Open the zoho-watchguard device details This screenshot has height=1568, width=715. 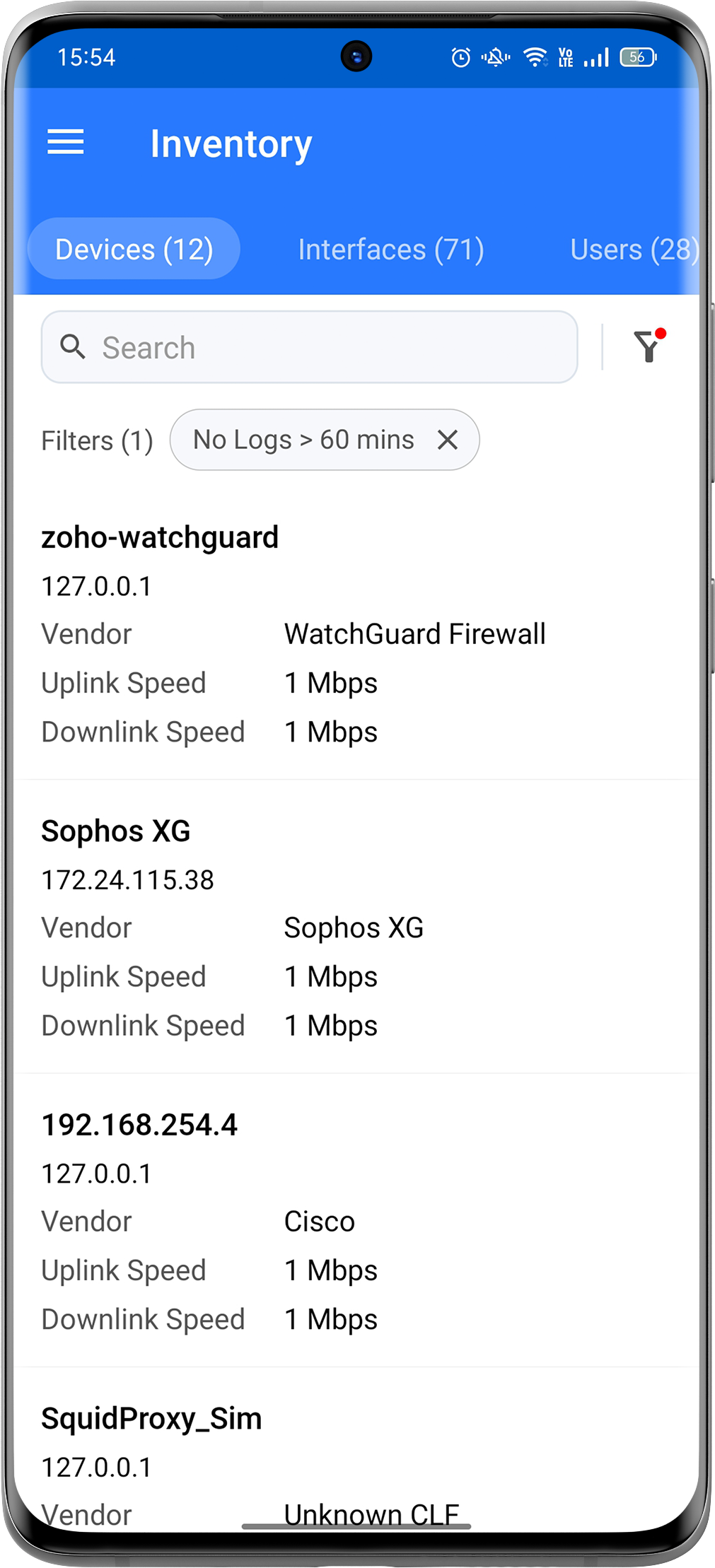click(x=160, y=538)
